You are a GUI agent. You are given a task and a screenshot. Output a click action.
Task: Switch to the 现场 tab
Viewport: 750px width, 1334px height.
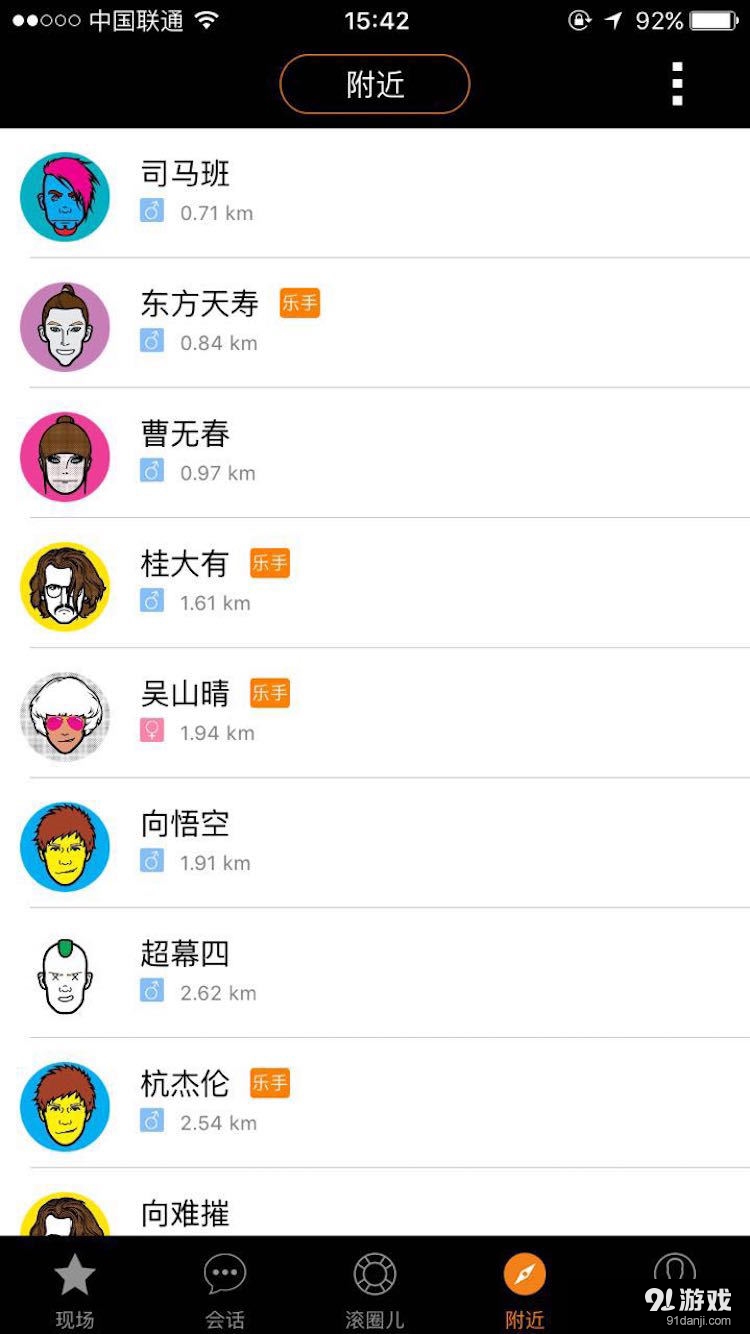tap(75, 1288)
